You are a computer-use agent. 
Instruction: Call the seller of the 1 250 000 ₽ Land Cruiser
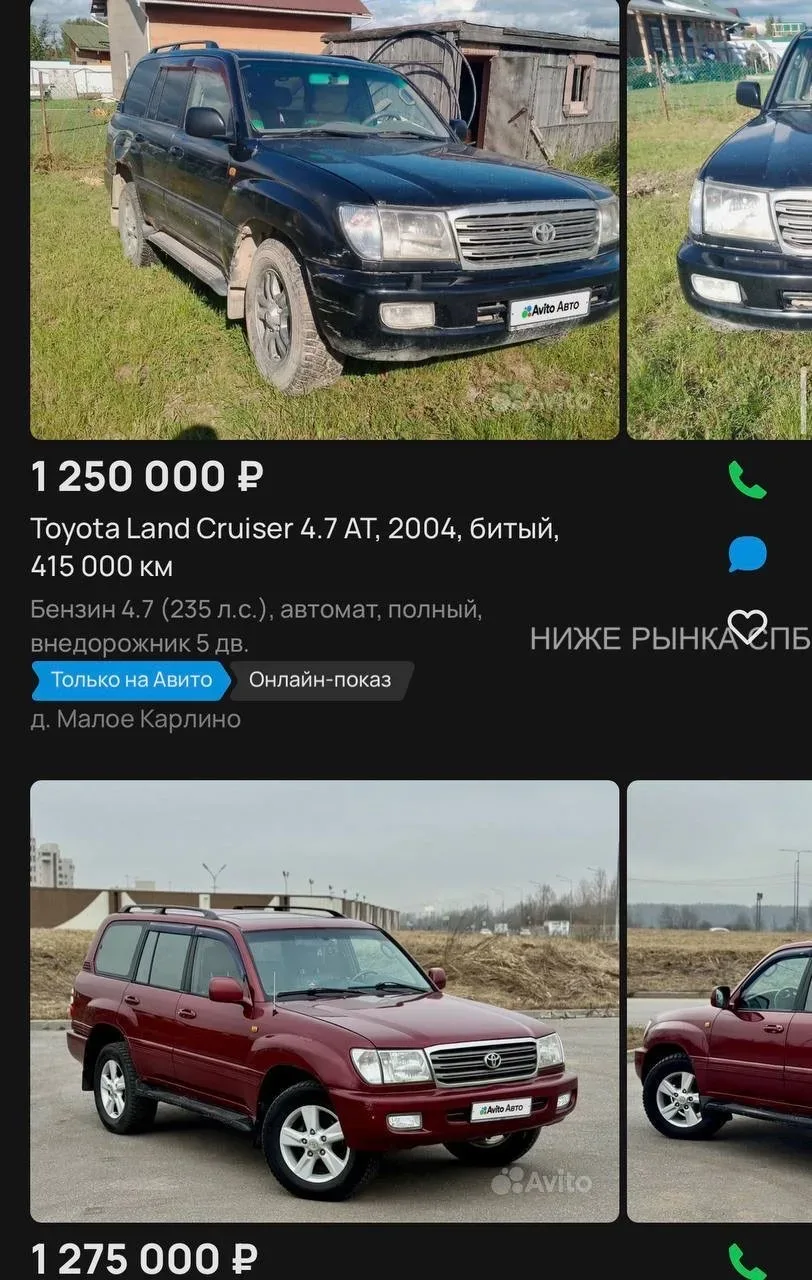coord(746,480)
